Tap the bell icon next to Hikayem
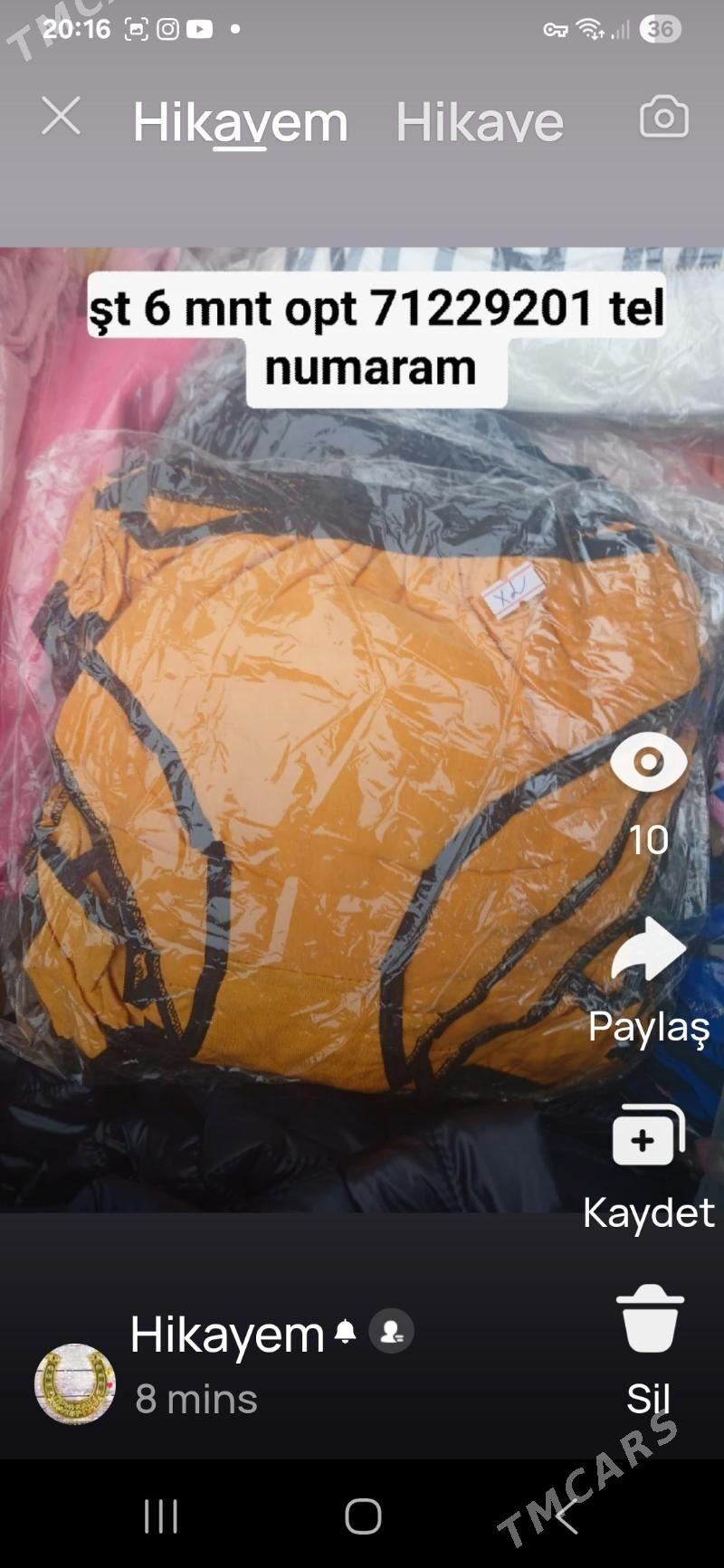This screenshot has width=724, height=1568. pos(346,1332)
